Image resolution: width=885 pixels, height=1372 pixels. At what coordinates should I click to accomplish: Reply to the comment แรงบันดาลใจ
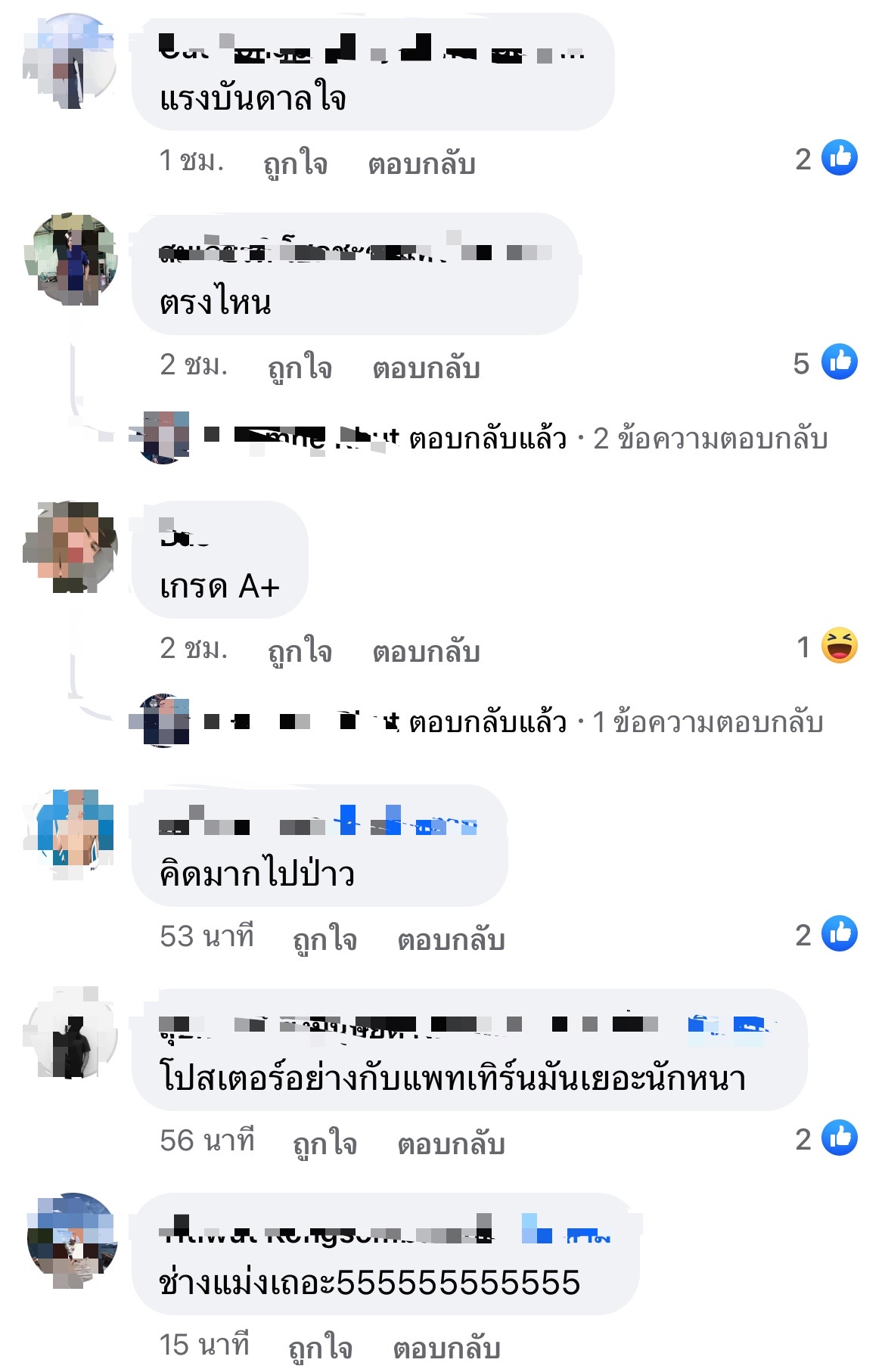tap(421, 163)
